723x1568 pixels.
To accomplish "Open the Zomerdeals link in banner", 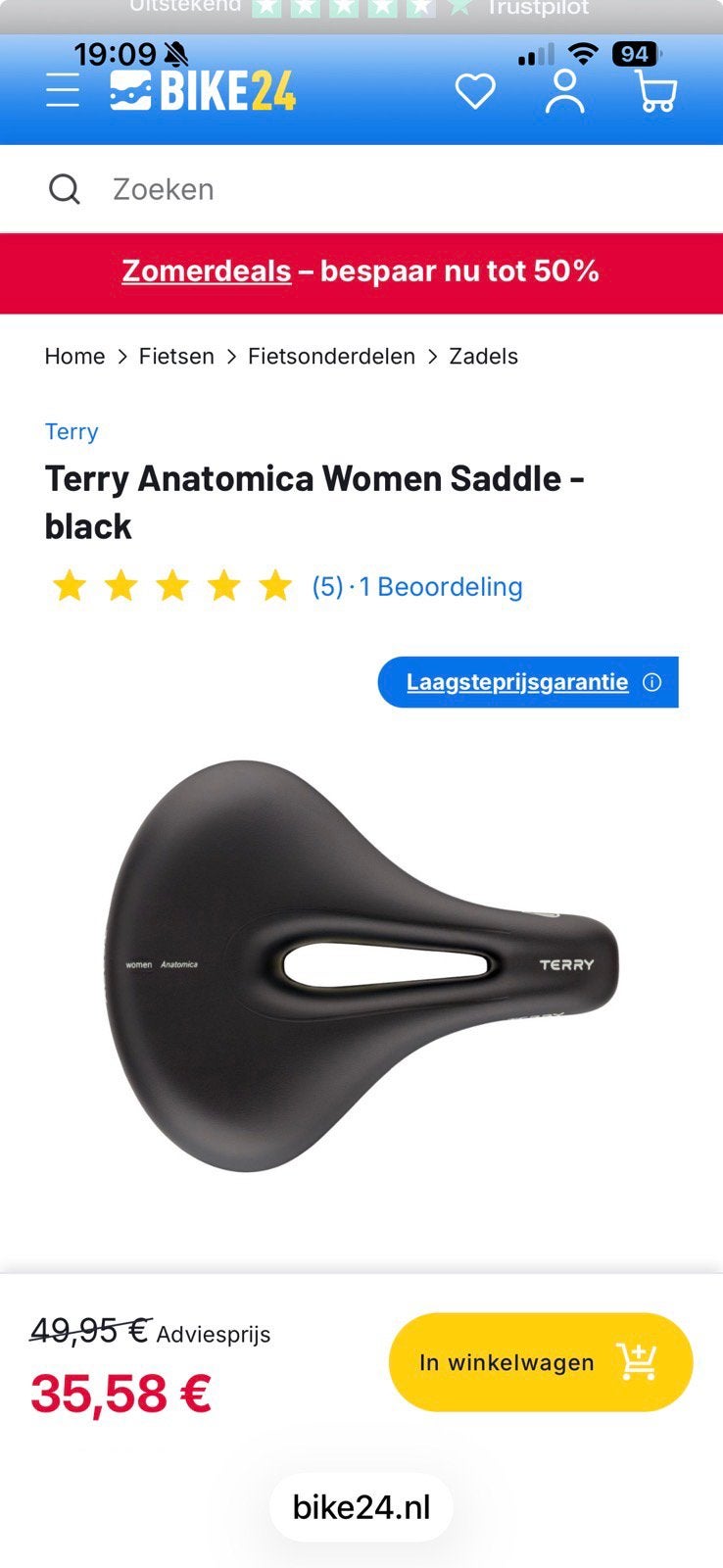I will click(x=207, y=271).
